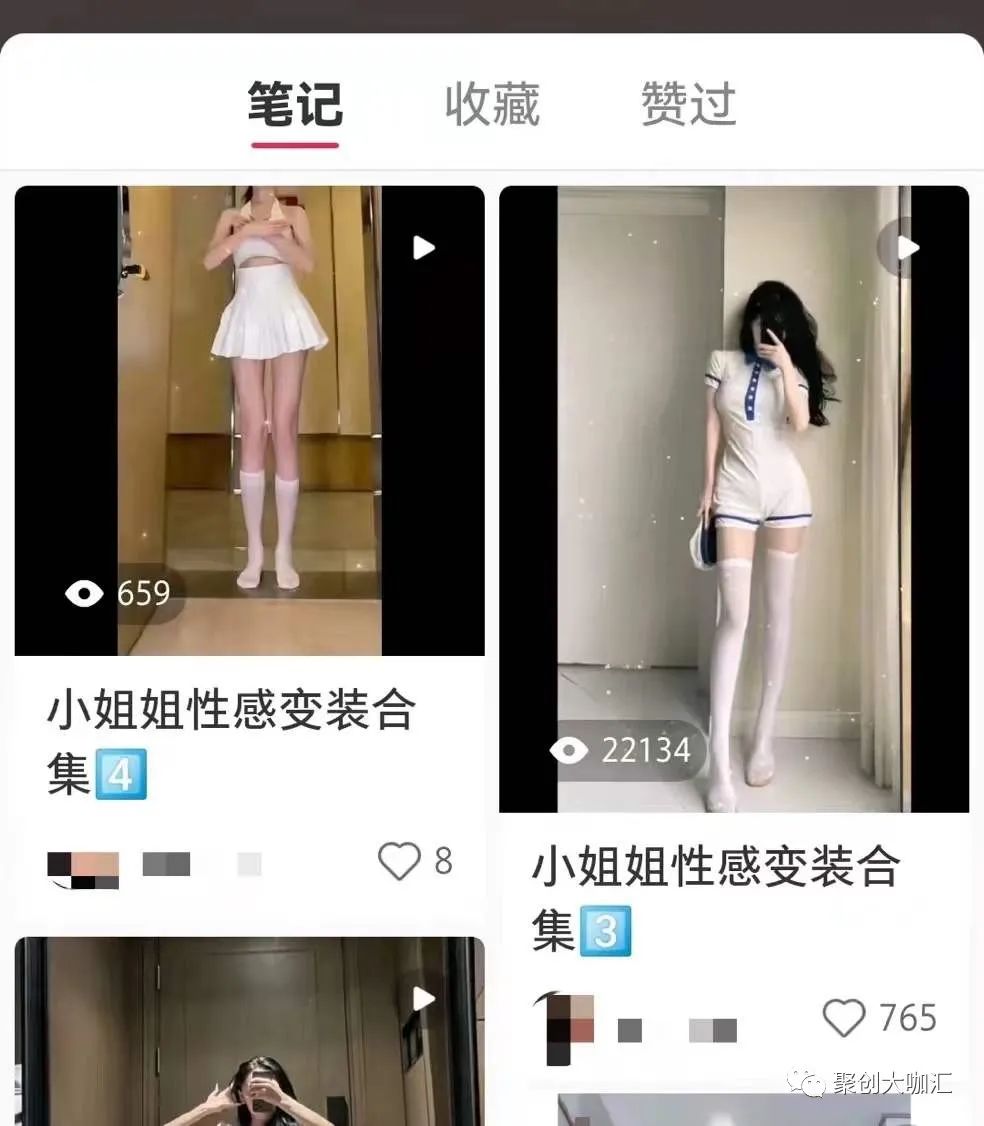
Task: Expand the tag chips under note 集3
Action: (640, 1024)
